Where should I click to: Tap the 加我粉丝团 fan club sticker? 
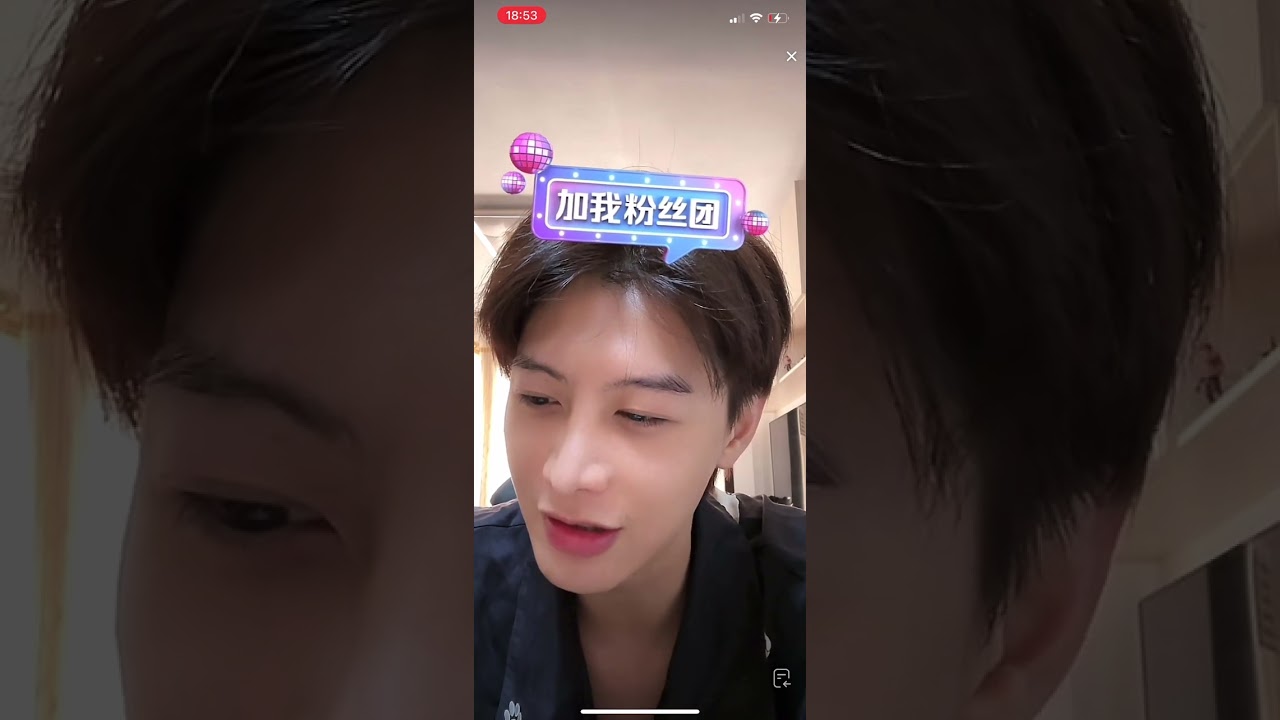[638, 208]
